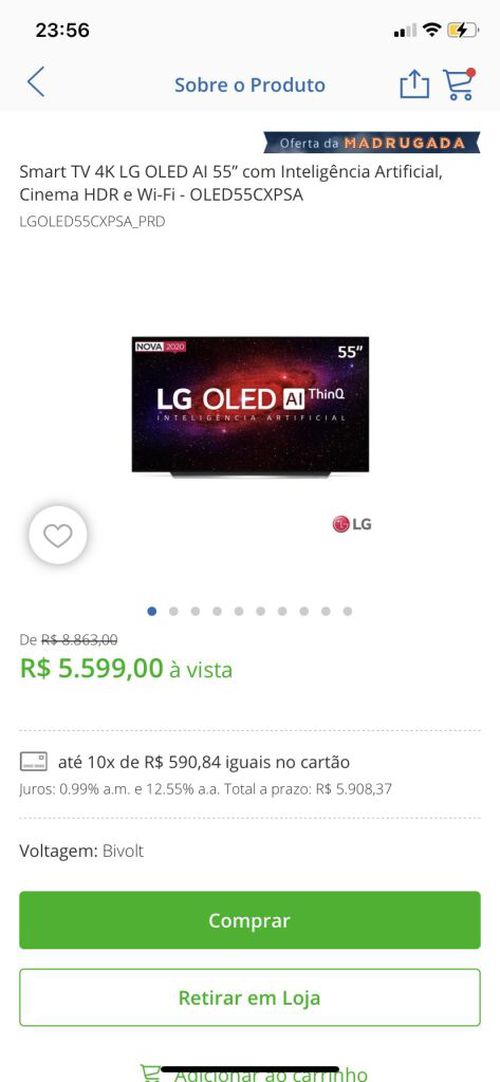Open the Oferta da Madrugada banner
Screen dimensions: 500x1082
coord(372,143)
